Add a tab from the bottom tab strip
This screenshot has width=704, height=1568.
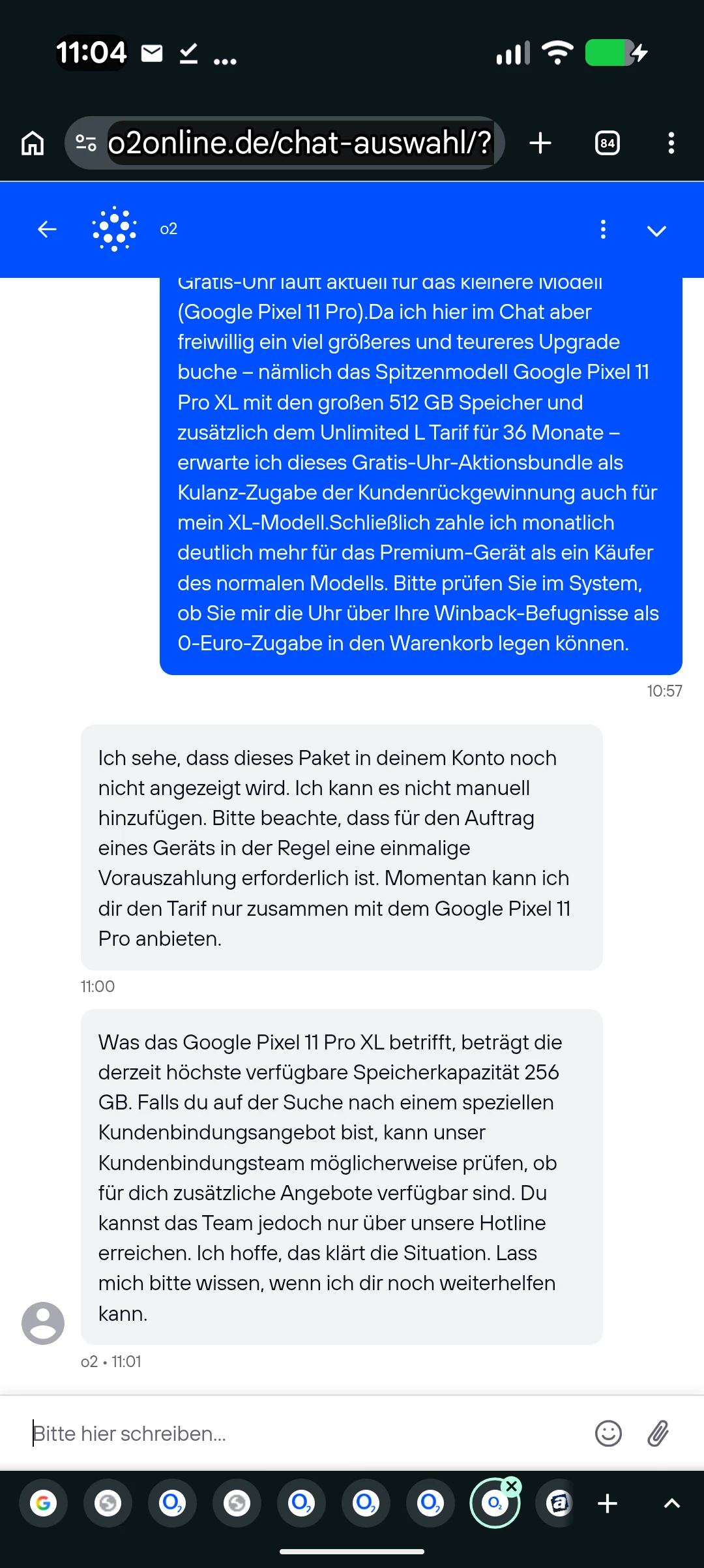[608, 1503]
